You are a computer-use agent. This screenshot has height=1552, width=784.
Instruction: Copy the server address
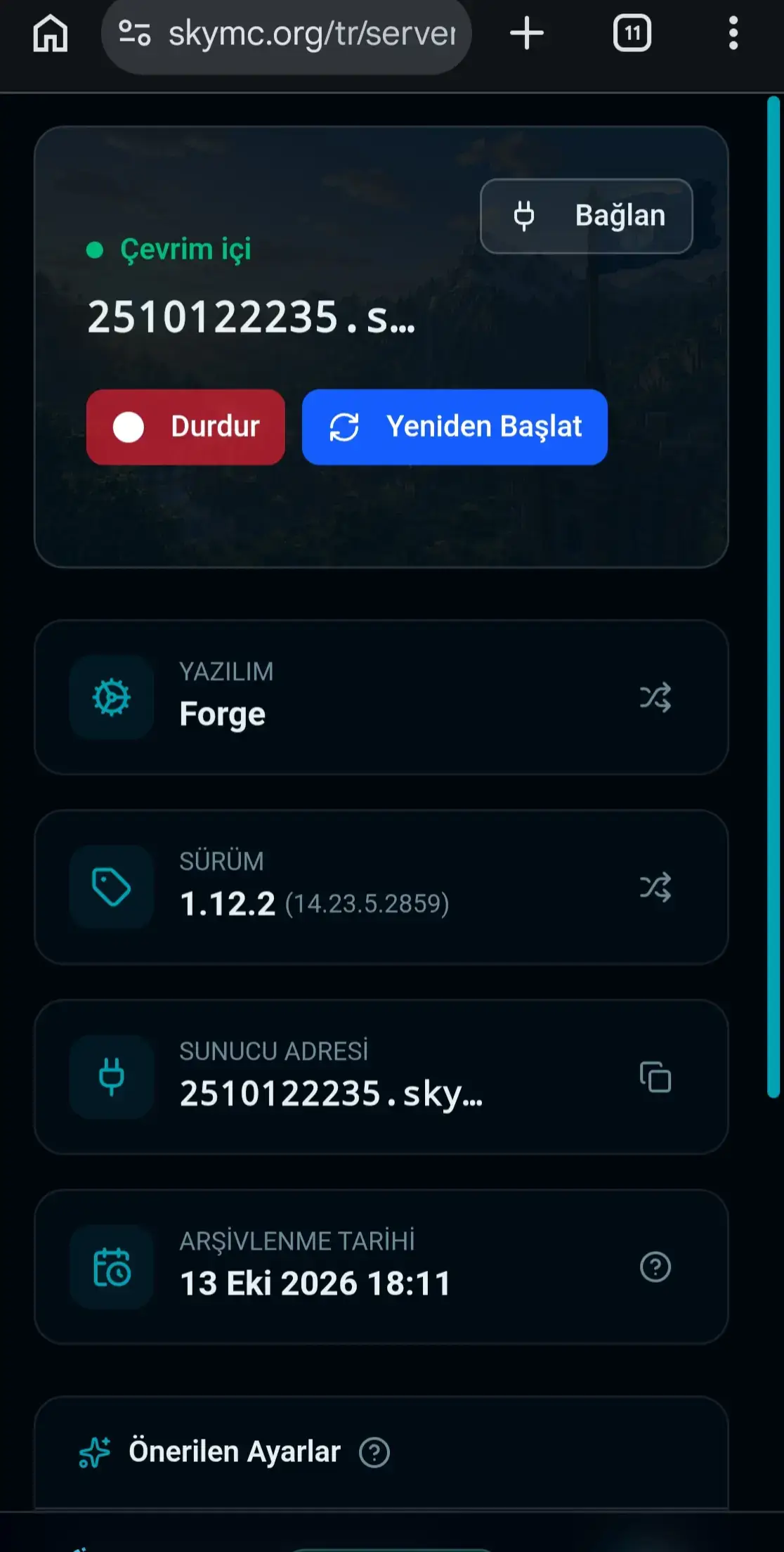tap(655, 1077)
